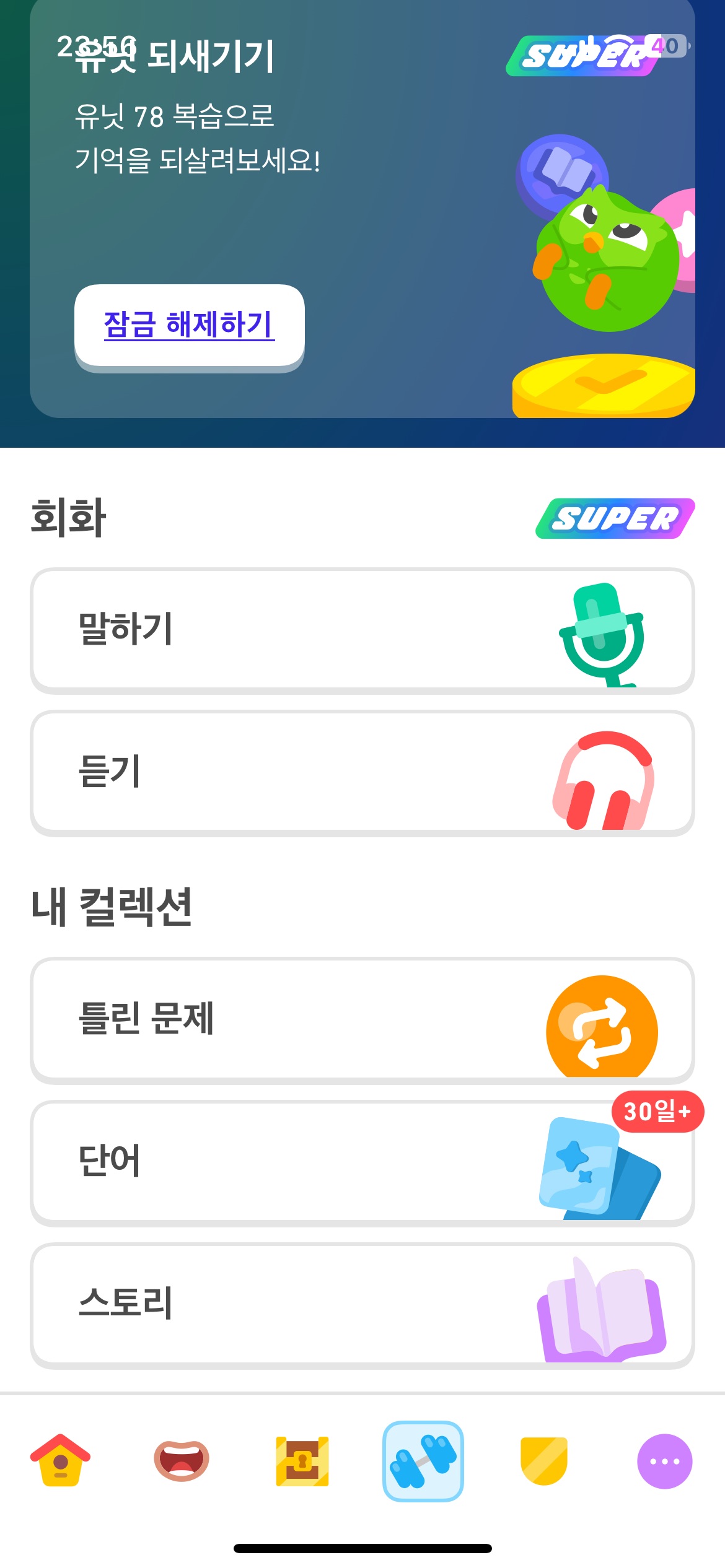Screen dimensions: 725x1568
Task: Select the 말하기 conversation card
Action: 362,630
